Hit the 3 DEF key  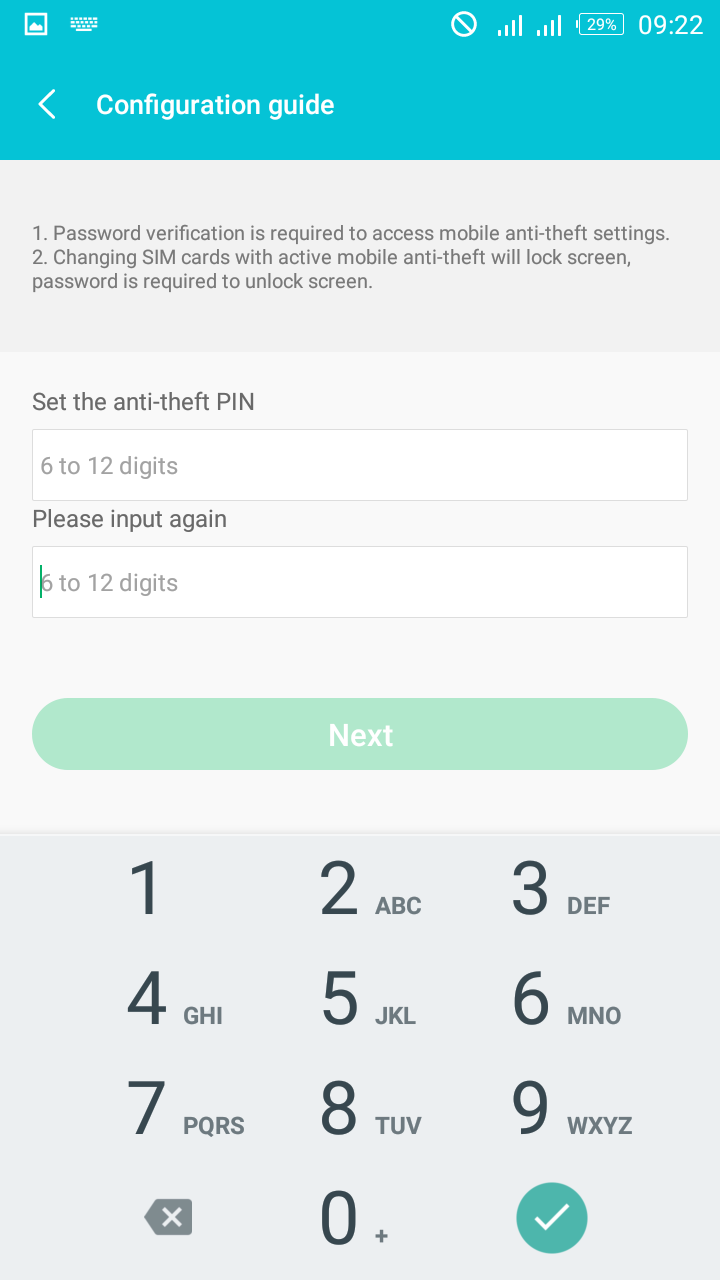pyautogui.click(x=552, y=889)
